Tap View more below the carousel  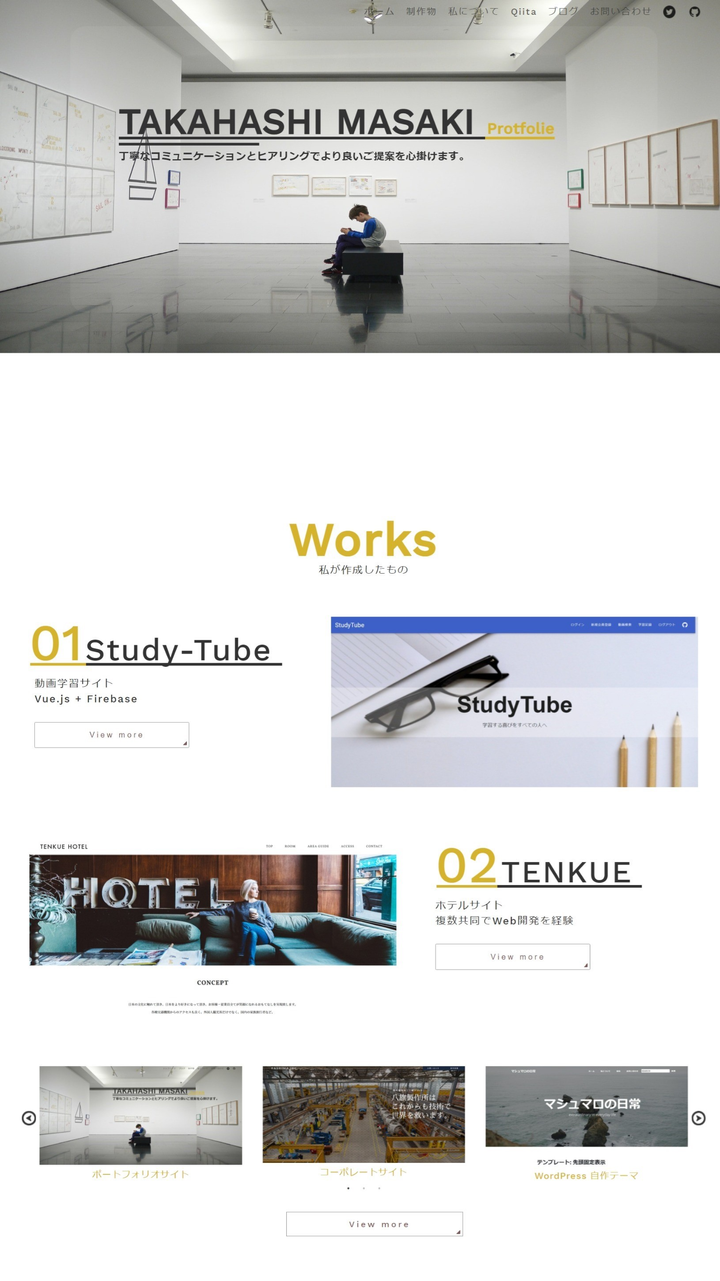coord(374,1224)
